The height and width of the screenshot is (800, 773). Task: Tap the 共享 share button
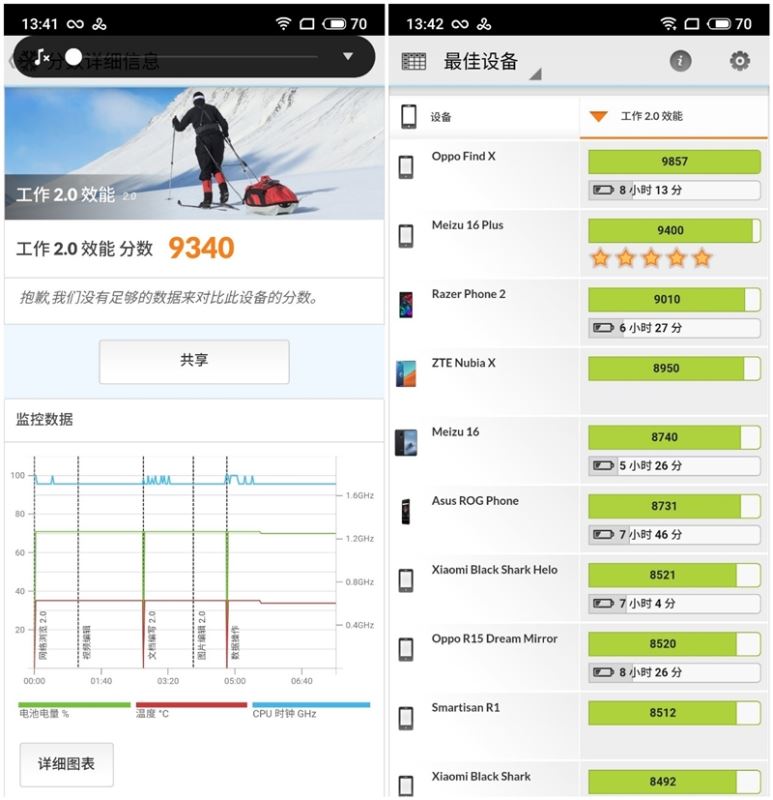tap(193, 361)
